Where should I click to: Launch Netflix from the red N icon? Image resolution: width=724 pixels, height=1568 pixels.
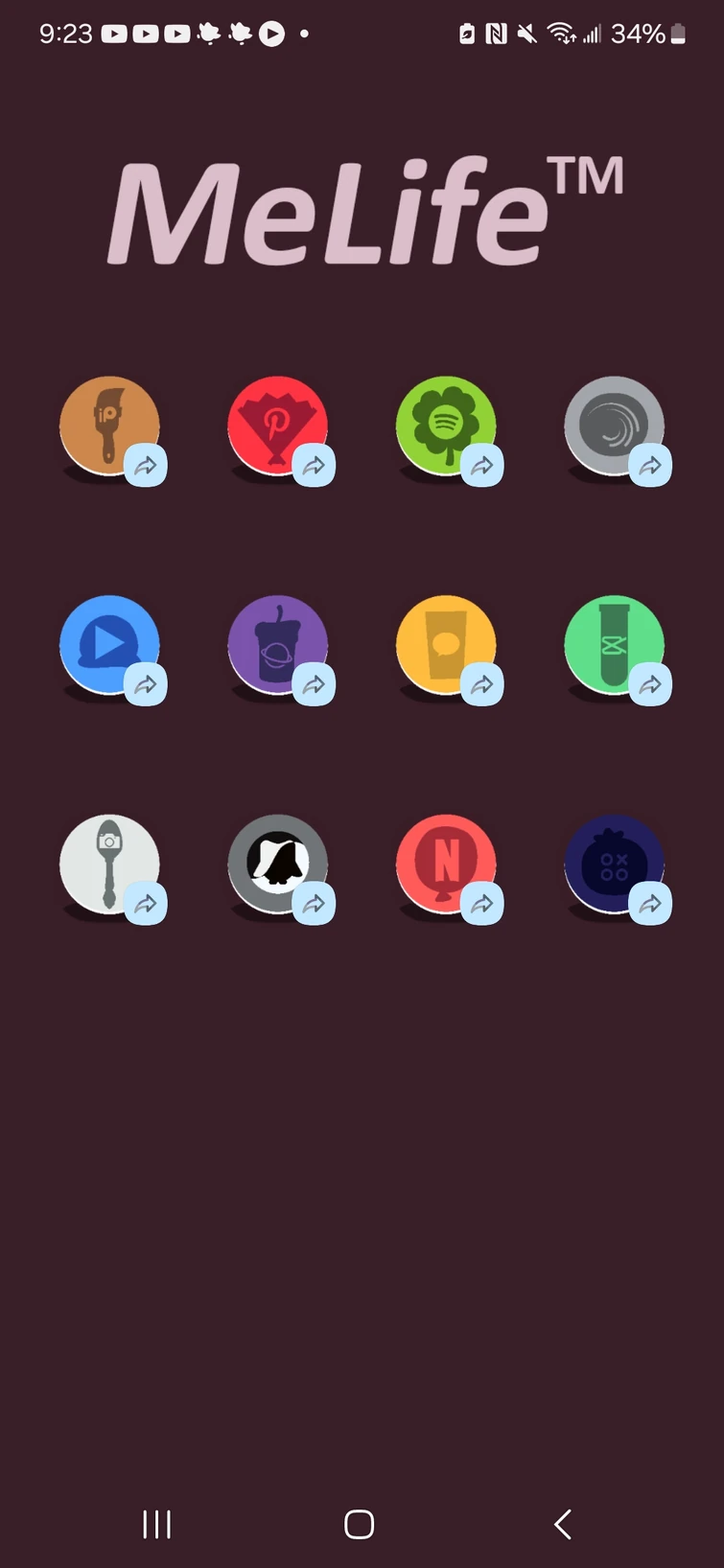pos(446,864)
